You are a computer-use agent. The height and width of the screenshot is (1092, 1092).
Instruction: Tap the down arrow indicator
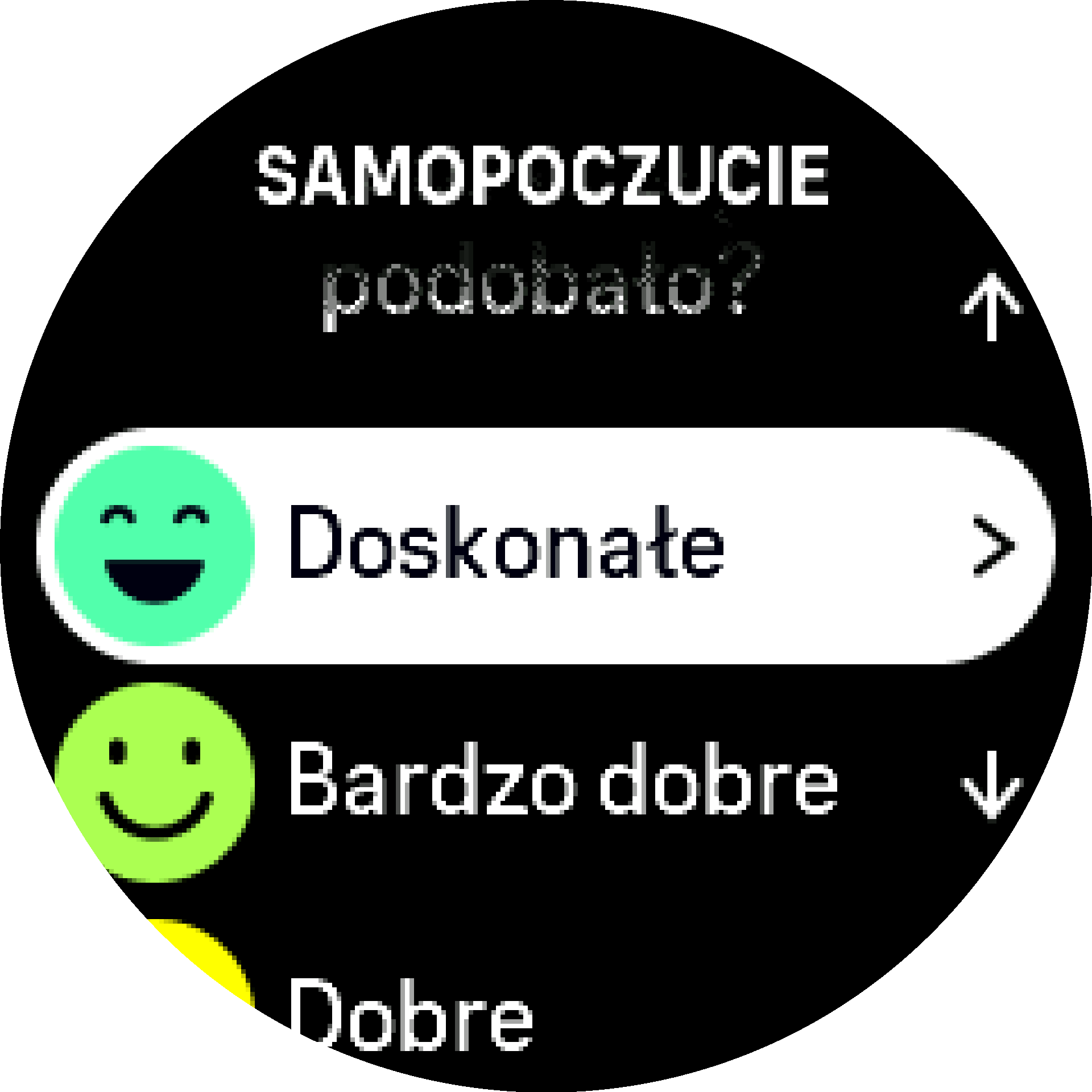pyautogui.click(x=991, y=785)
